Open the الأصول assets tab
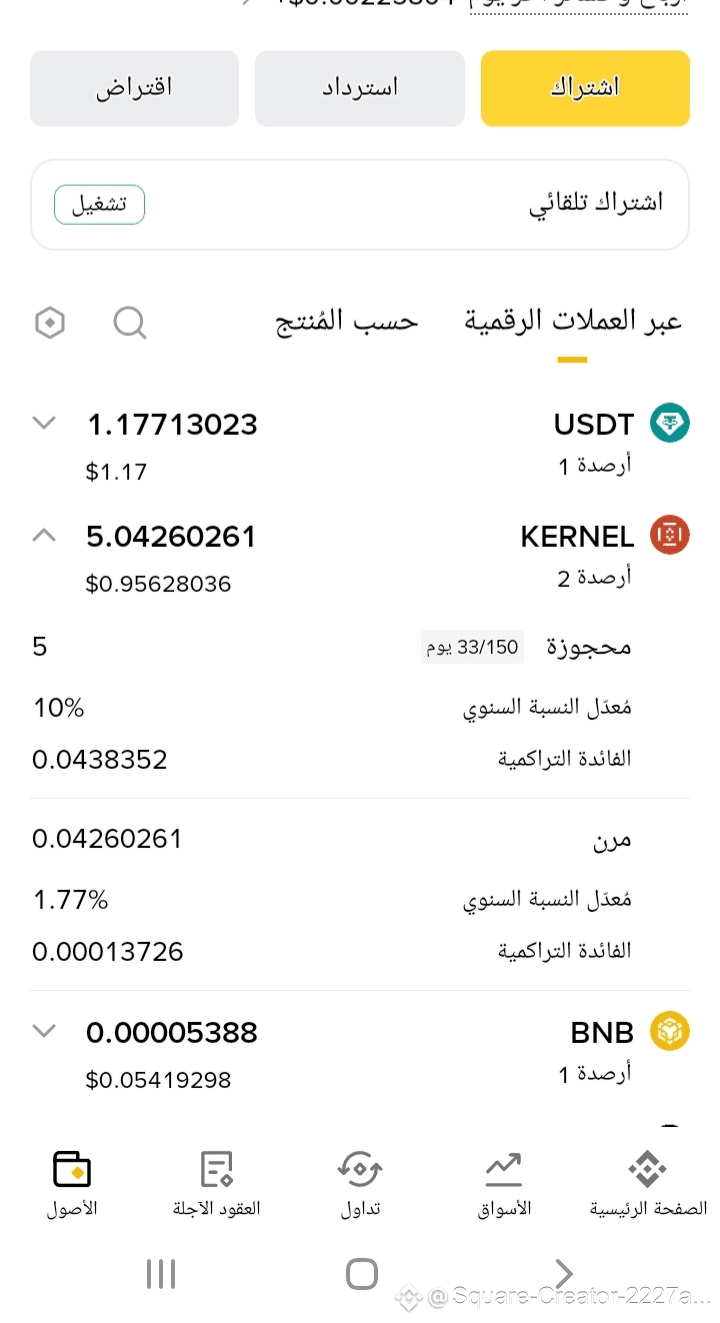This screenshot has height=1323, width=720. click(72, 1184)
